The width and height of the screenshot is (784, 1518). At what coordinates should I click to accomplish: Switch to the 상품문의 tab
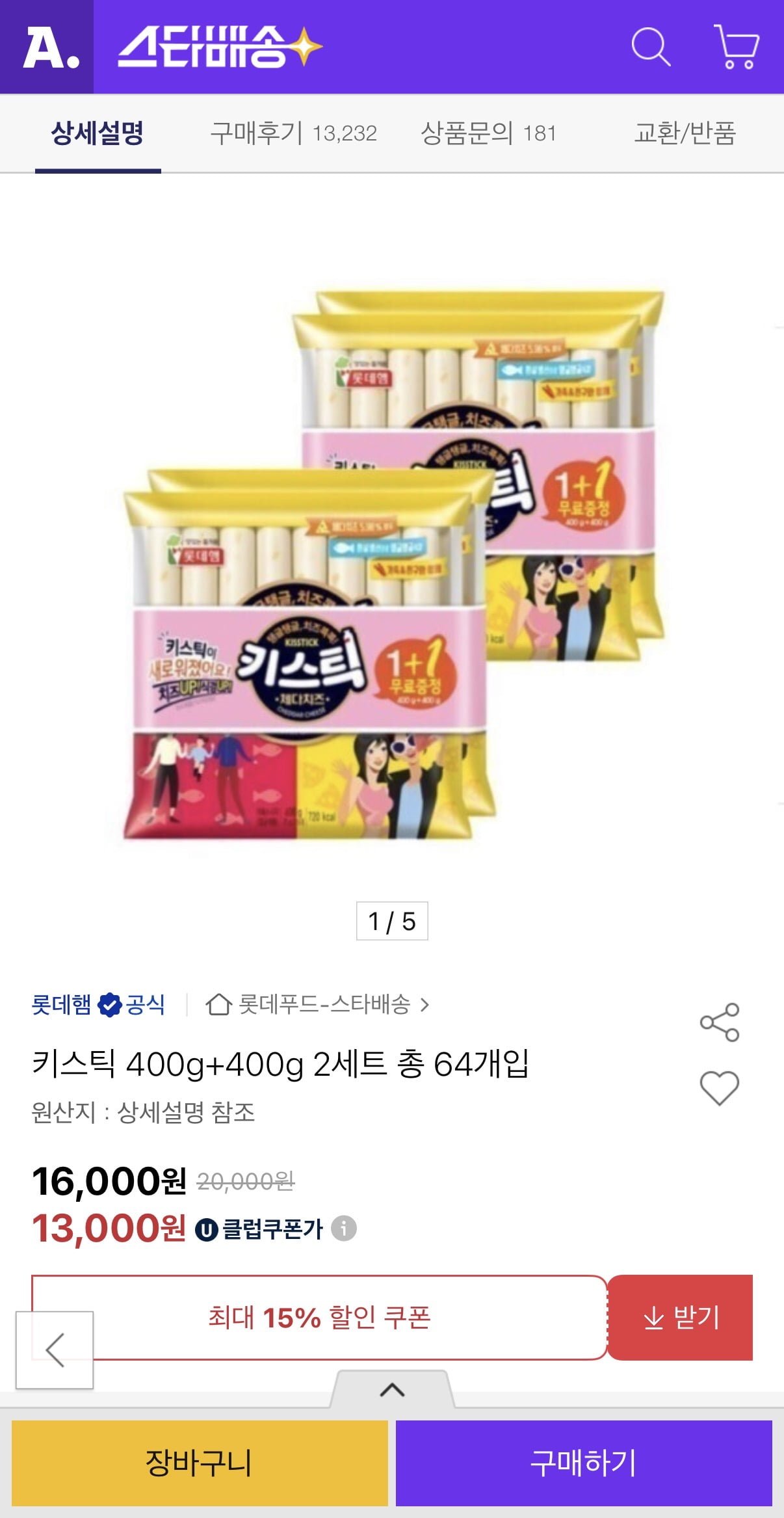point(488,133)
